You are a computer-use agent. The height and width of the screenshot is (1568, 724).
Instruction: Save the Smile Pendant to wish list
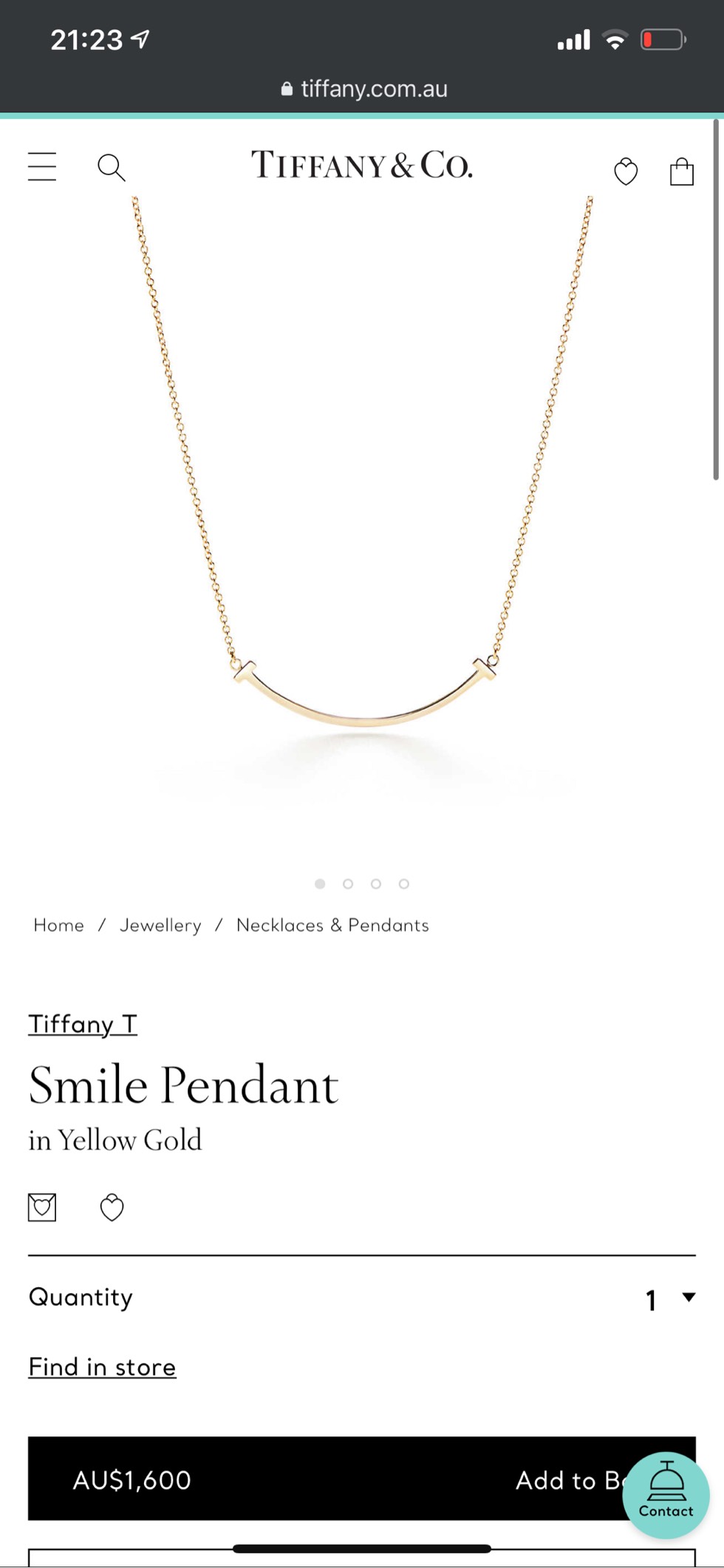point(112,1207)
